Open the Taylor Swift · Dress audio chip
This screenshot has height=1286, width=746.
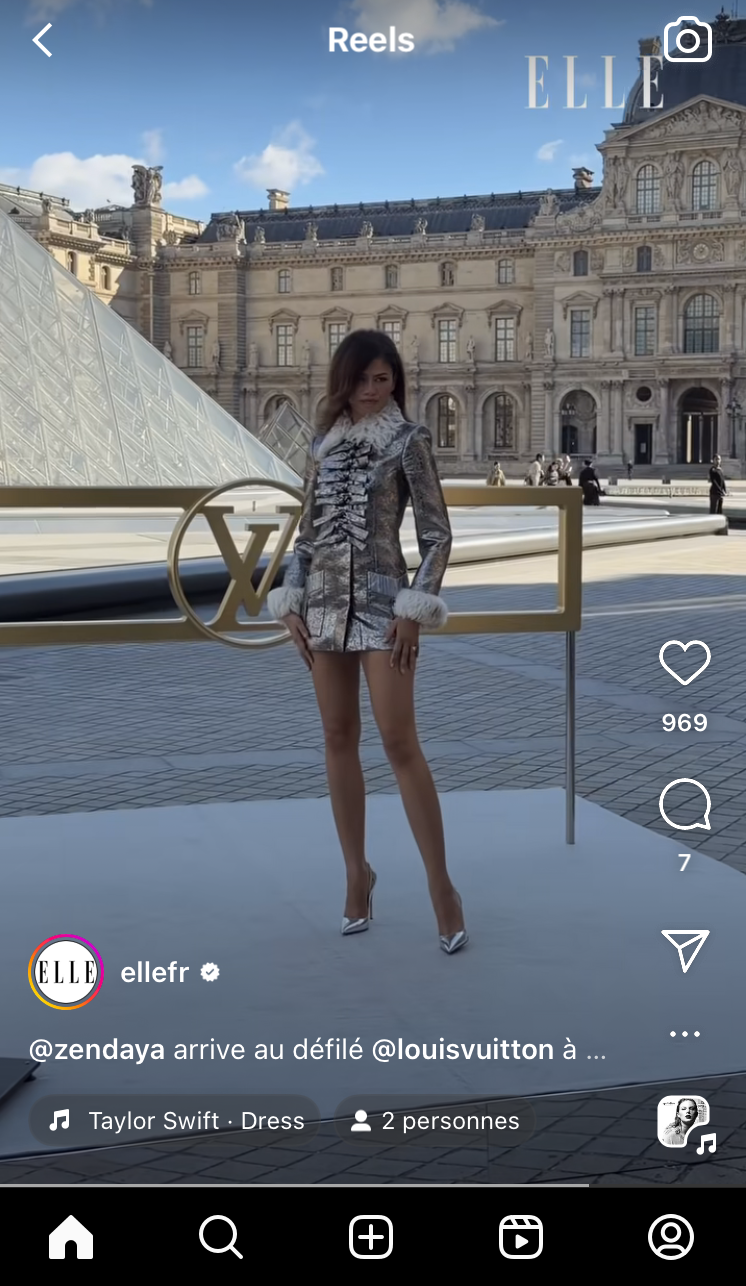pyautogui.click(x=176, y=1121)
